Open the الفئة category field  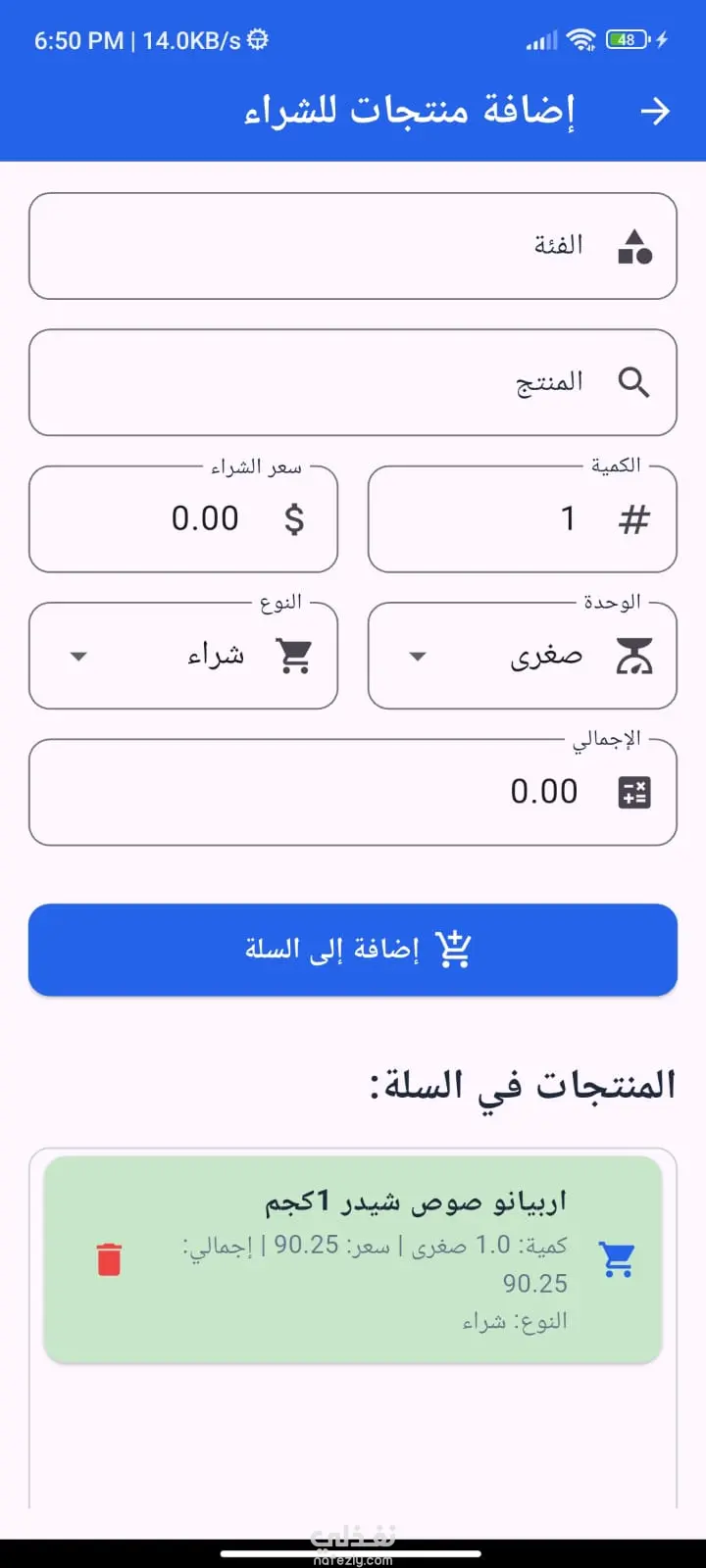coord(353,246)
